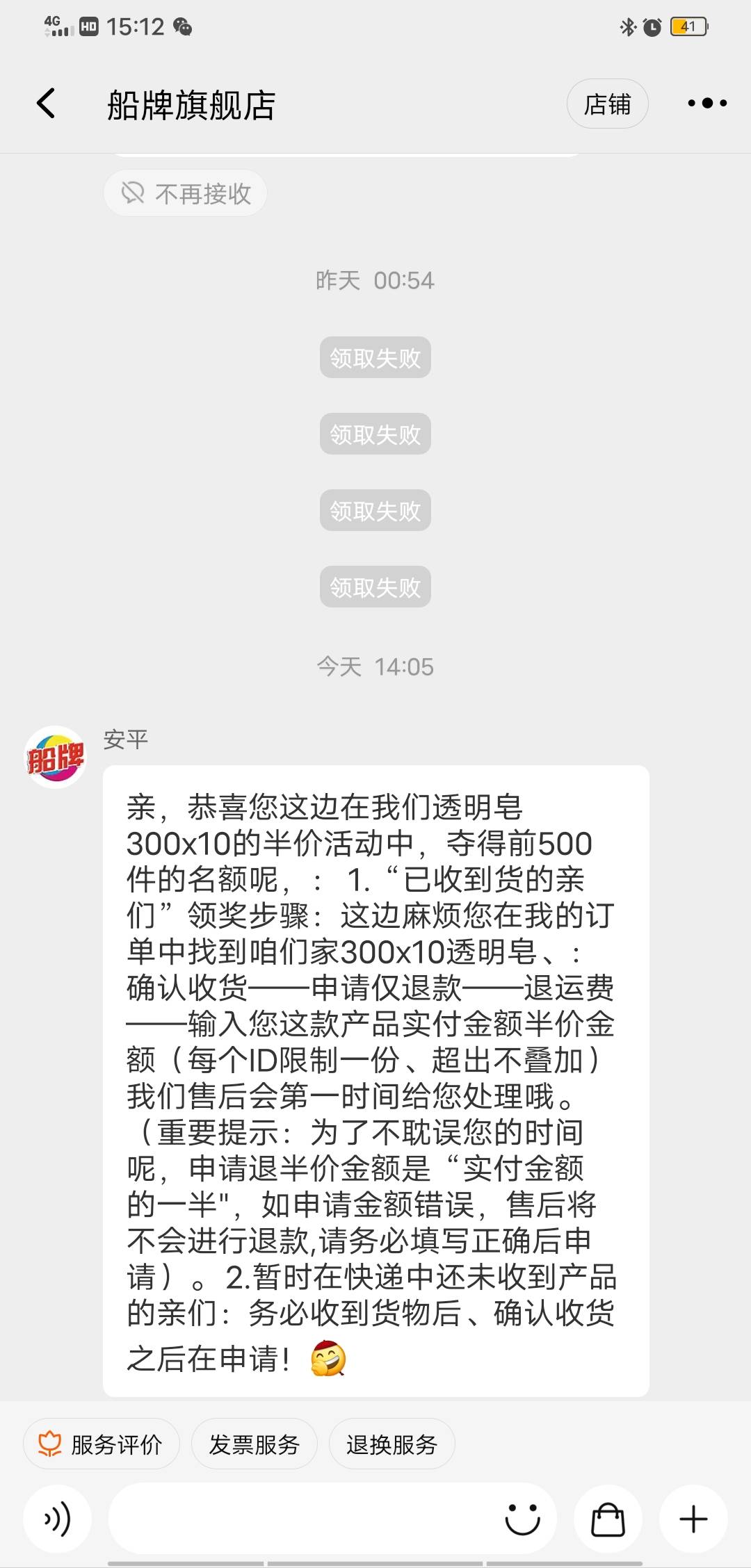Tap the first 领取失败 message bubble
Screen dimensions: 751x1568
click(375, 357)
